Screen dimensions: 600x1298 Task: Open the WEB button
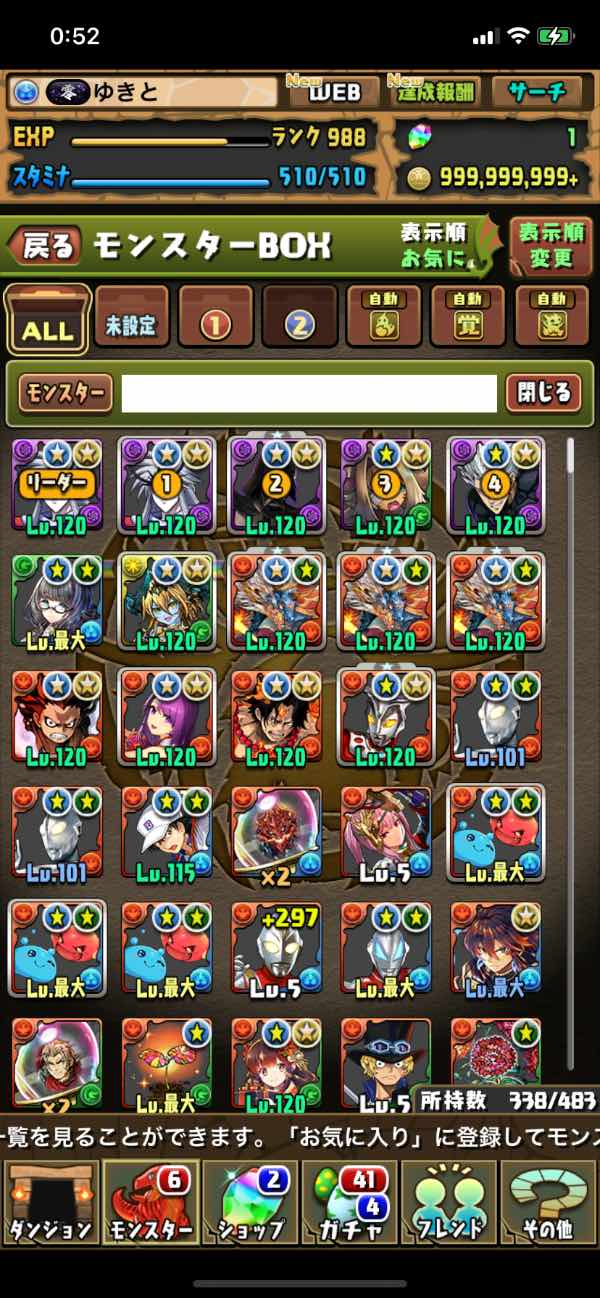click(x=334, y=93)
